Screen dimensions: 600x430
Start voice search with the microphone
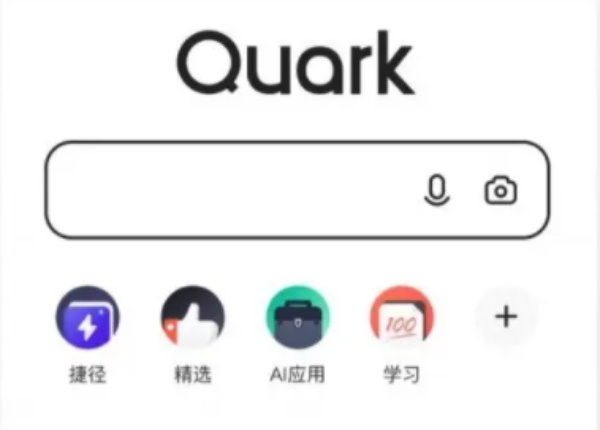pyautogui.click(x=435, y=190)
